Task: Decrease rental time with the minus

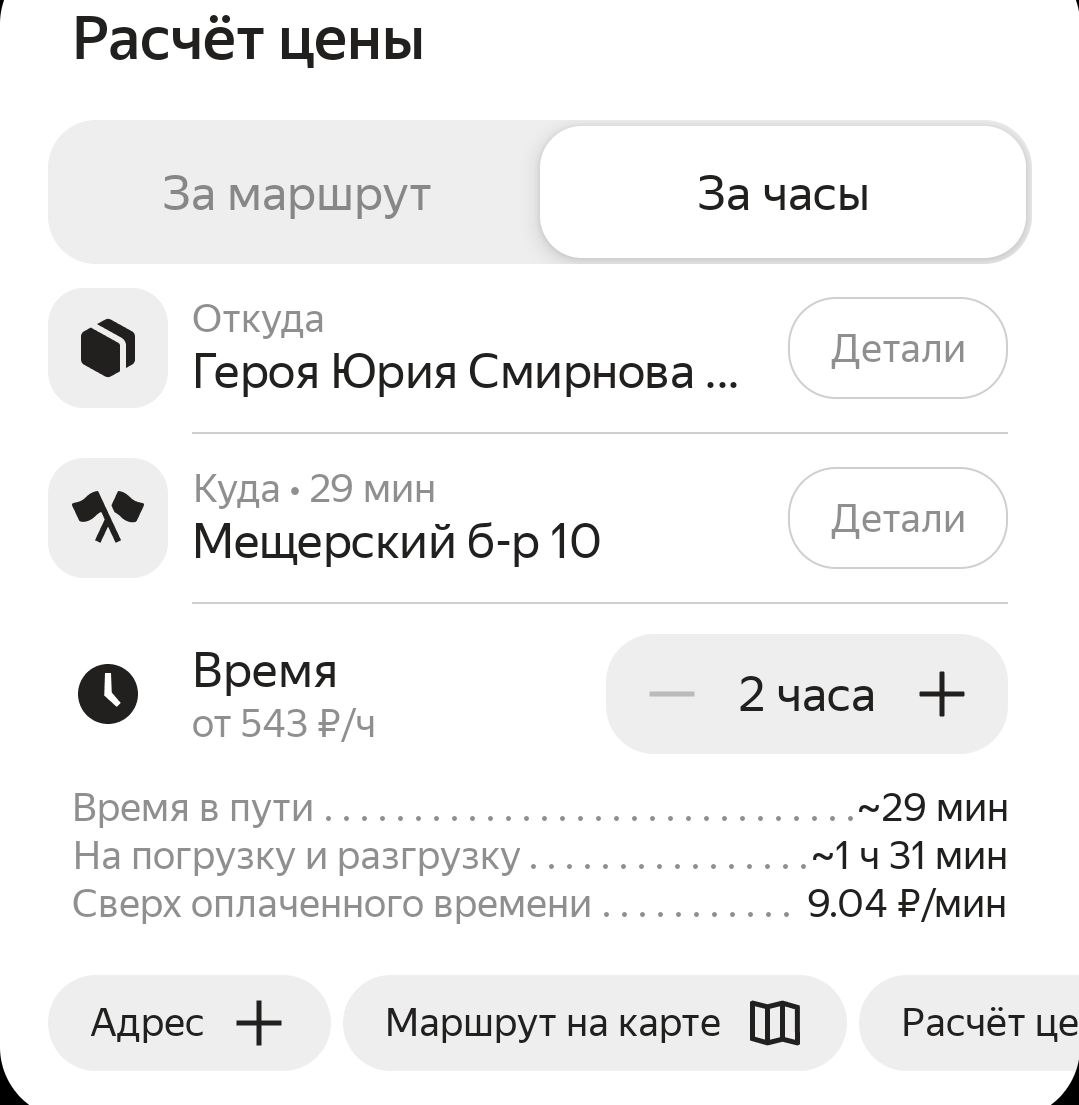Action: click(x=671, y=694)
